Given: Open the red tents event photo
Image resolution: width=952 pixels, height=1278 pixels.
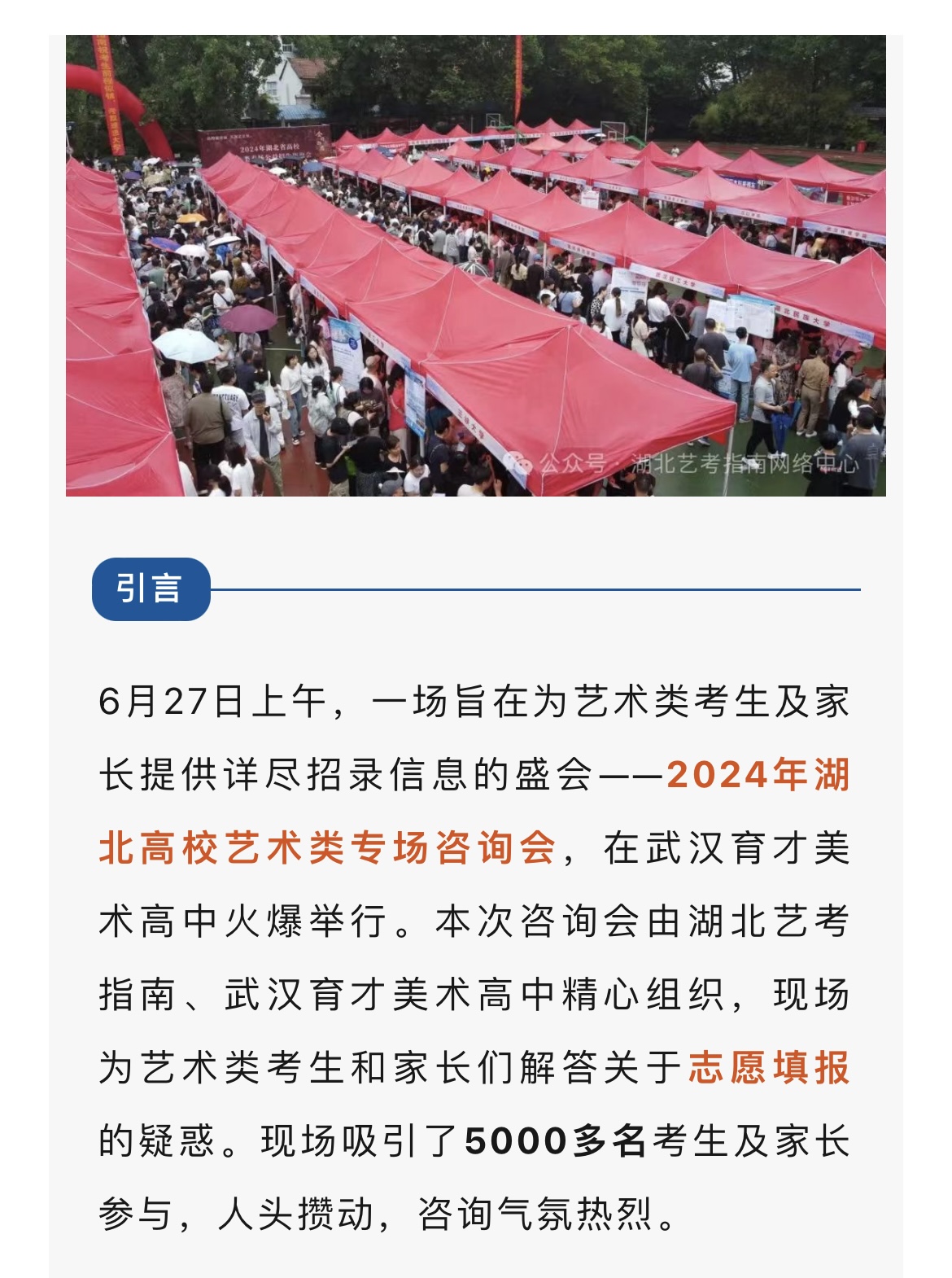Looking at the screenshot, I should (x=475, y=265).
